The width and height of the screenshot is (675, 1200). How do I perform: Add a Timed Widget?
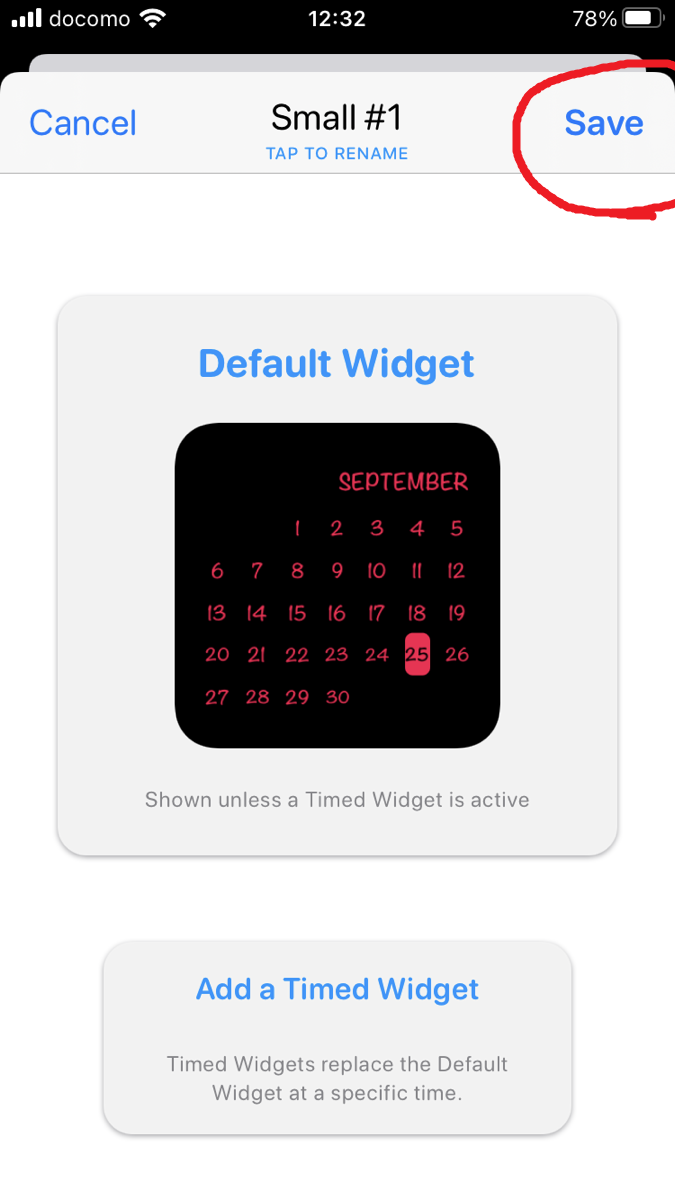(x=337, y=1037)
